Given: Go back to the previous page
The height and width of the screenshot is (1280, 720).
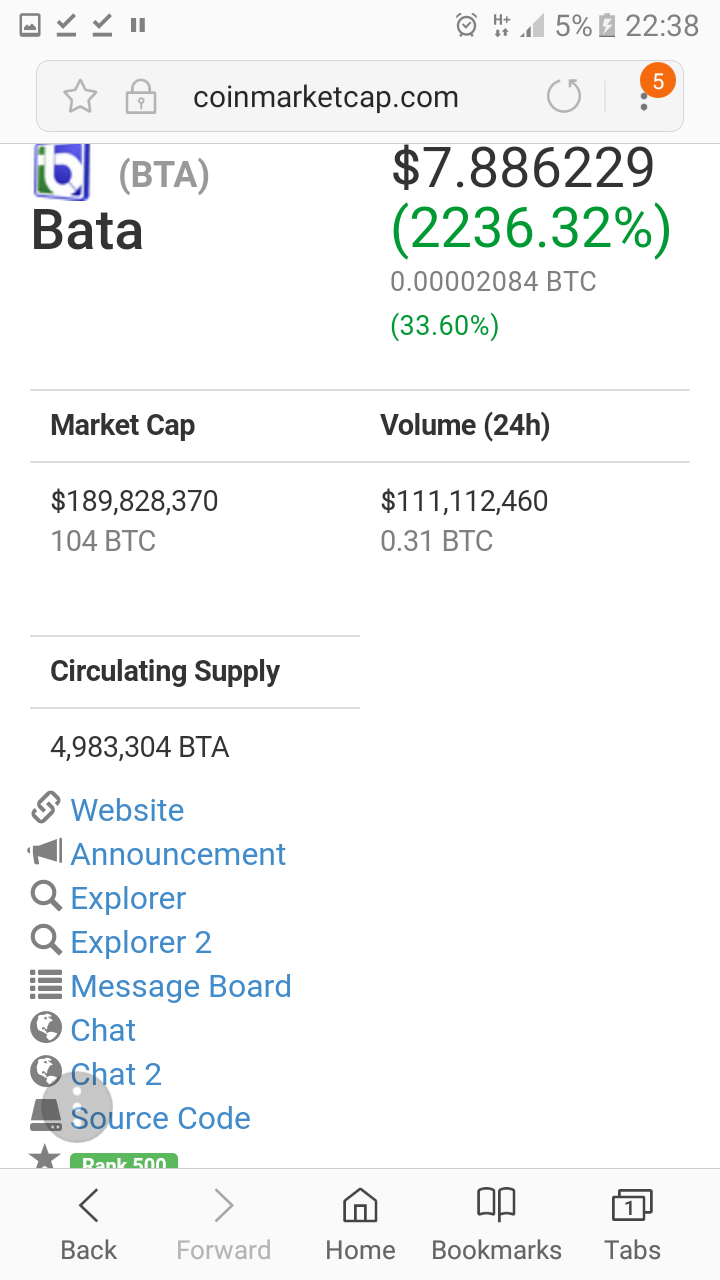Looking at the screenshot, I should point(89,1224).
